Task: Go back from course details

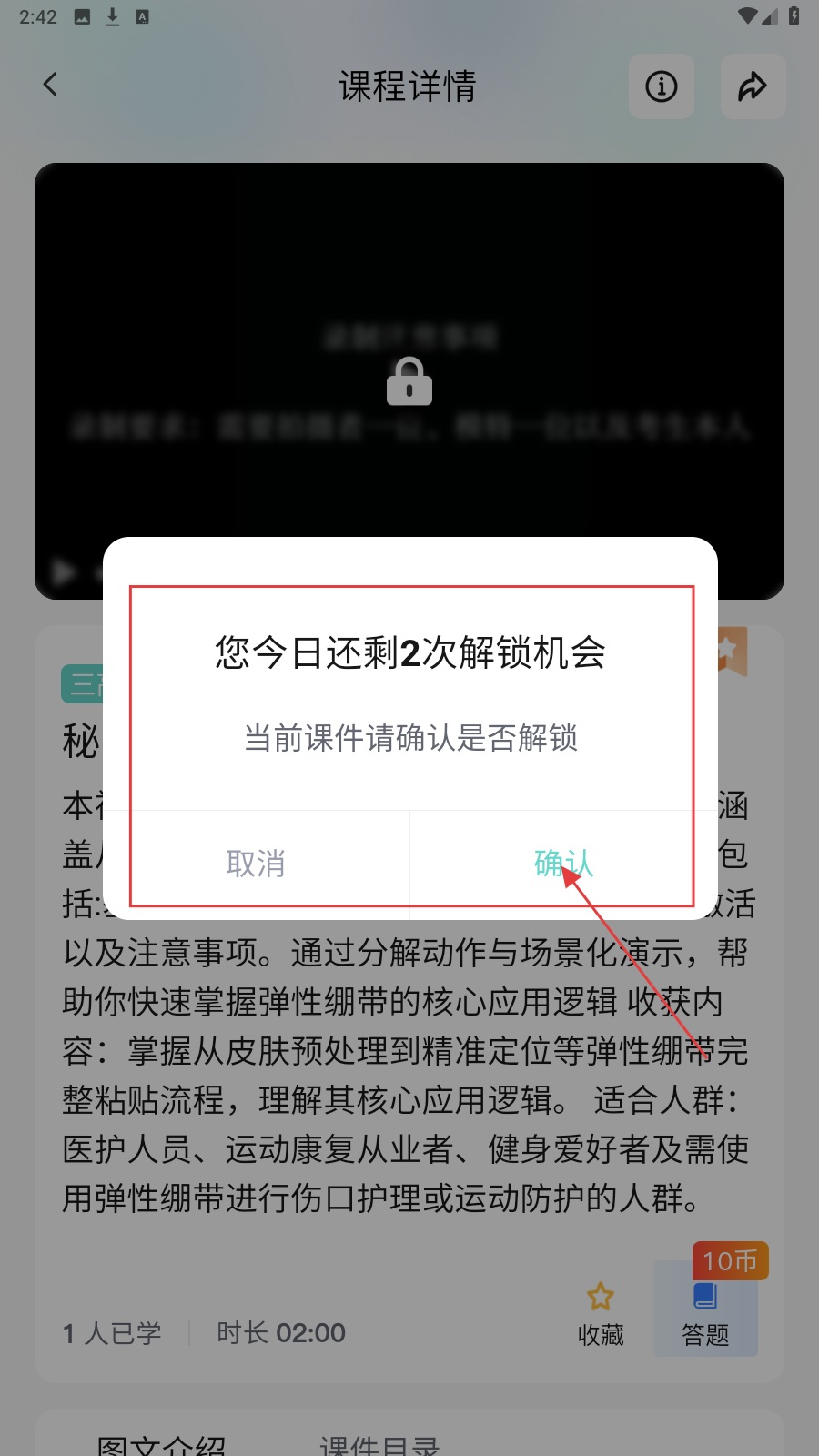Action: pos(51,86)
